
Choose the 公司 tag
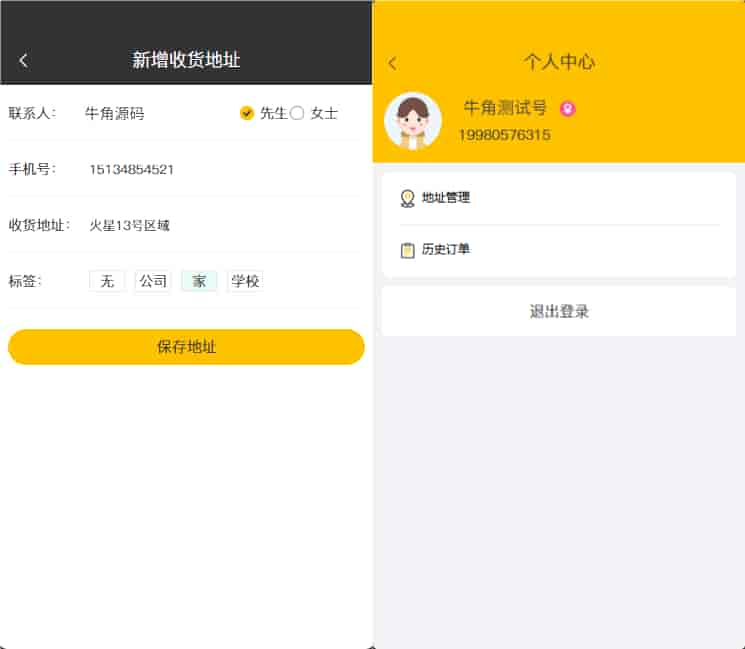tap(153, 281)
